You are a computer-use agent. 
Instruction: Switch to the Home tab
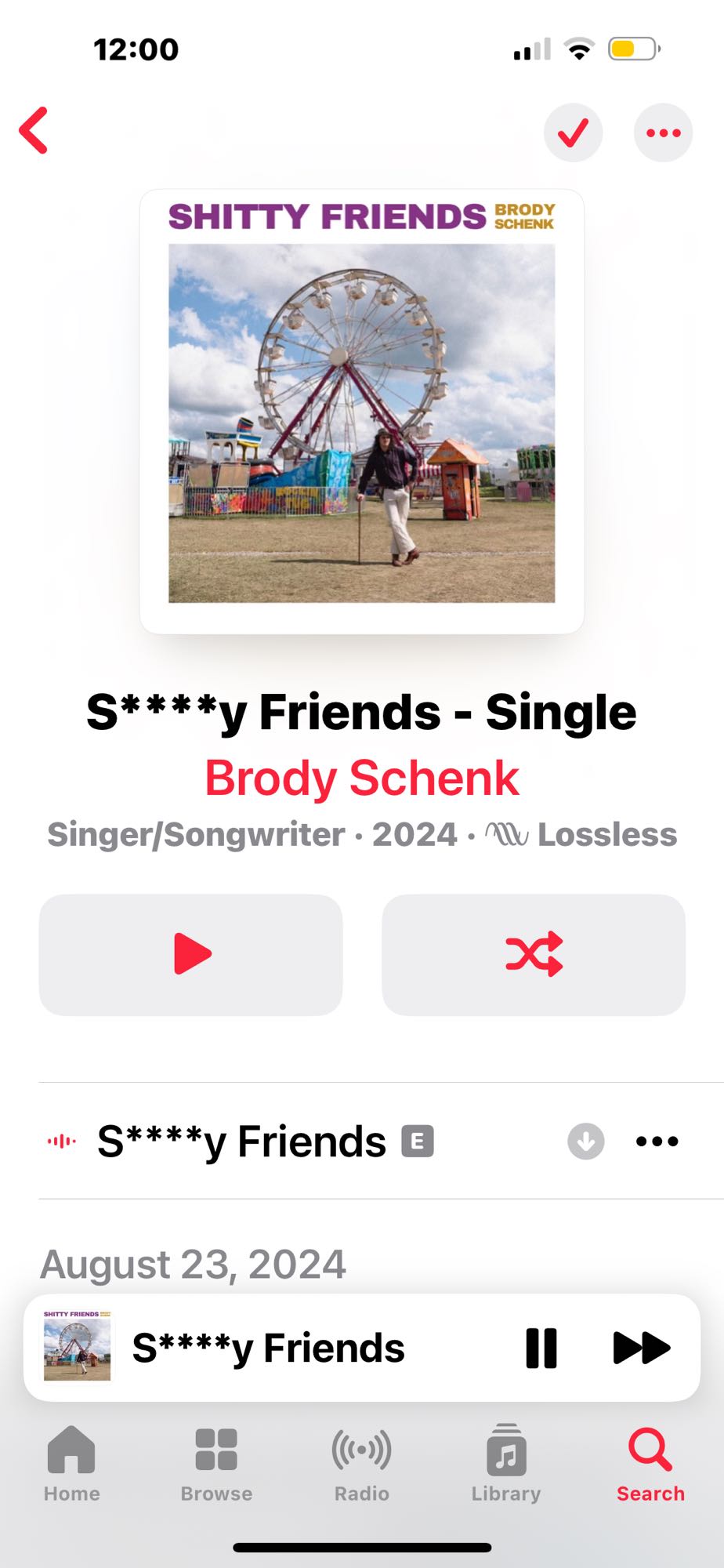[x=71, y=1463]
